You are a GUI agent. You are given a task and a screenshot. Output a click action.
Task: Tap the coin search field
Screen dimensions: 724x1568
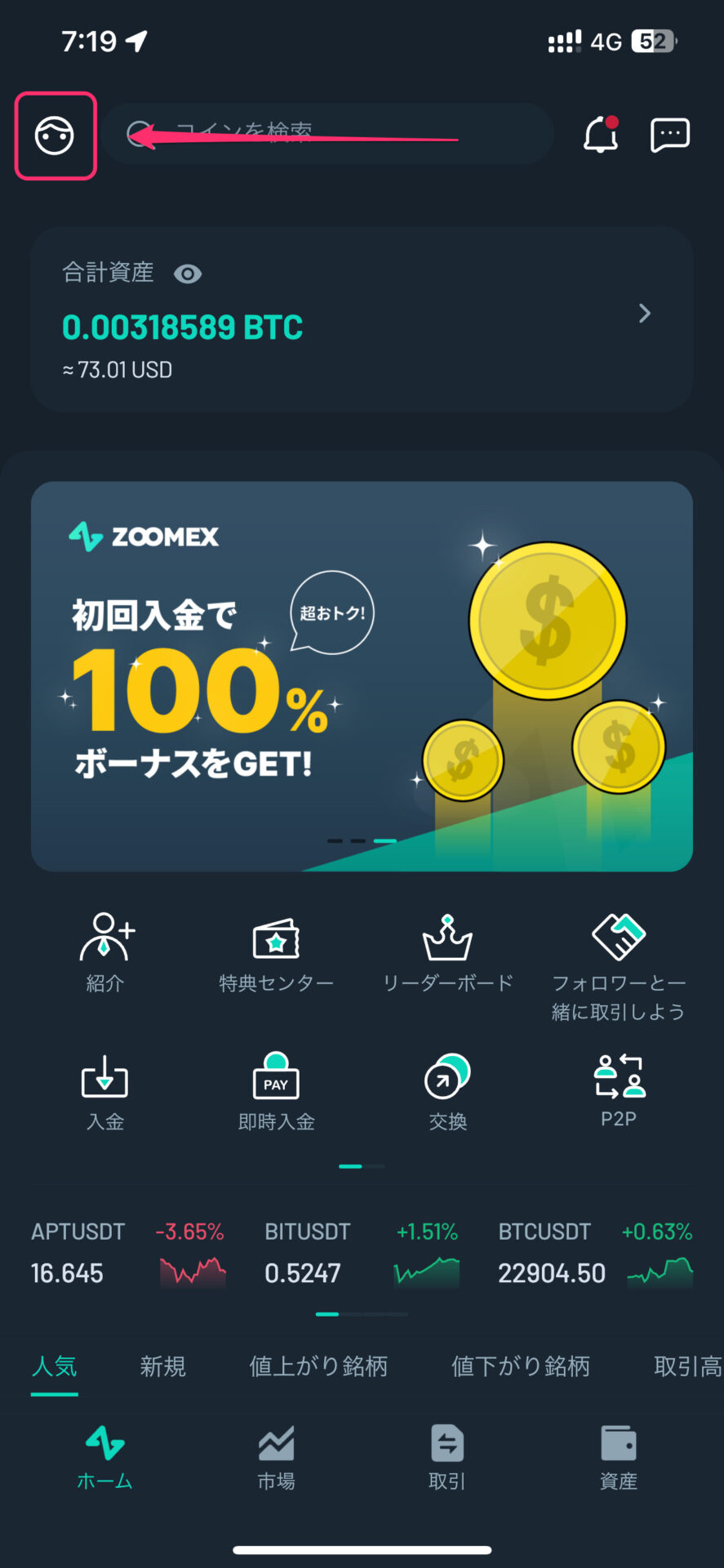pyautogui.click(x=326, y=134)
